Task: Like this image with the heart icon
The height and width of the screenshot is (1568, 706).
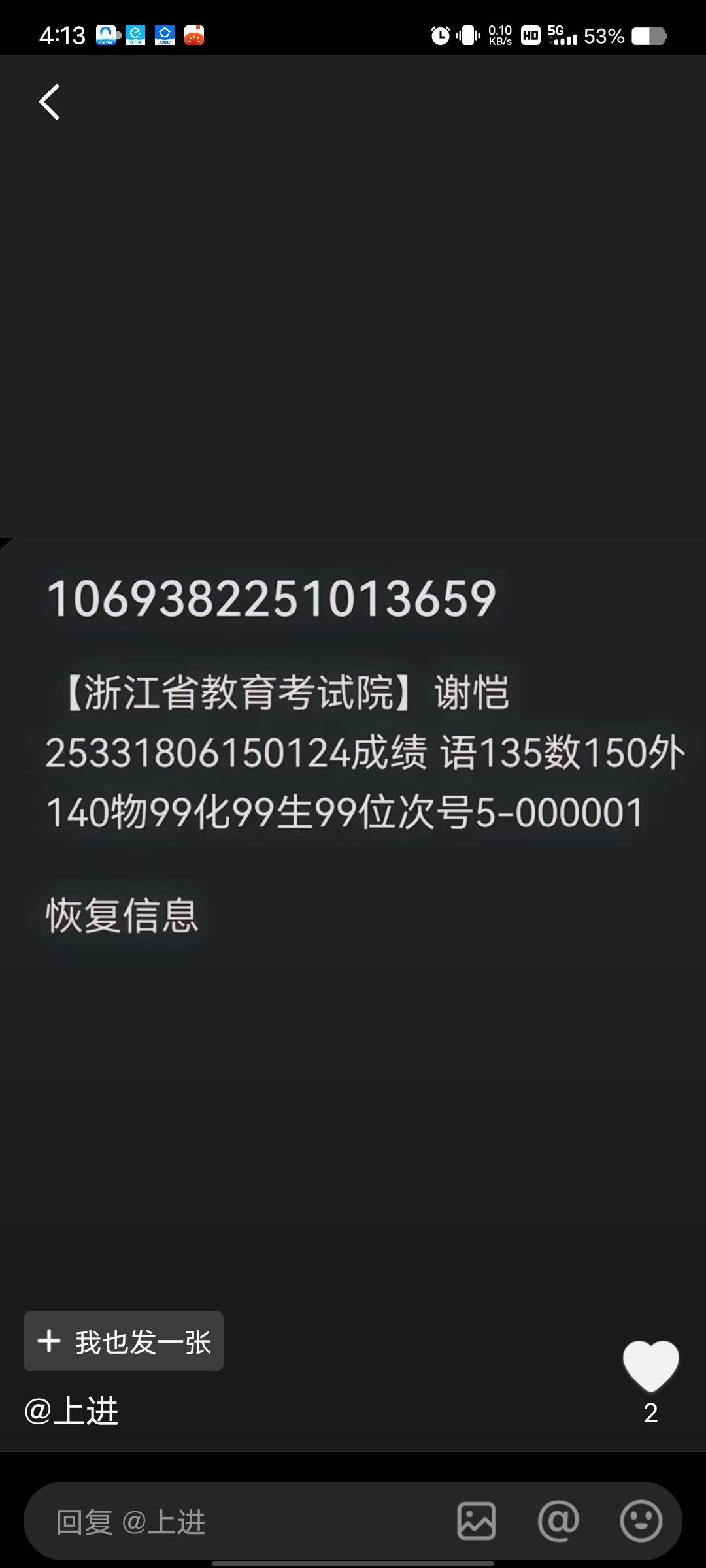Action: [650, 1367]
